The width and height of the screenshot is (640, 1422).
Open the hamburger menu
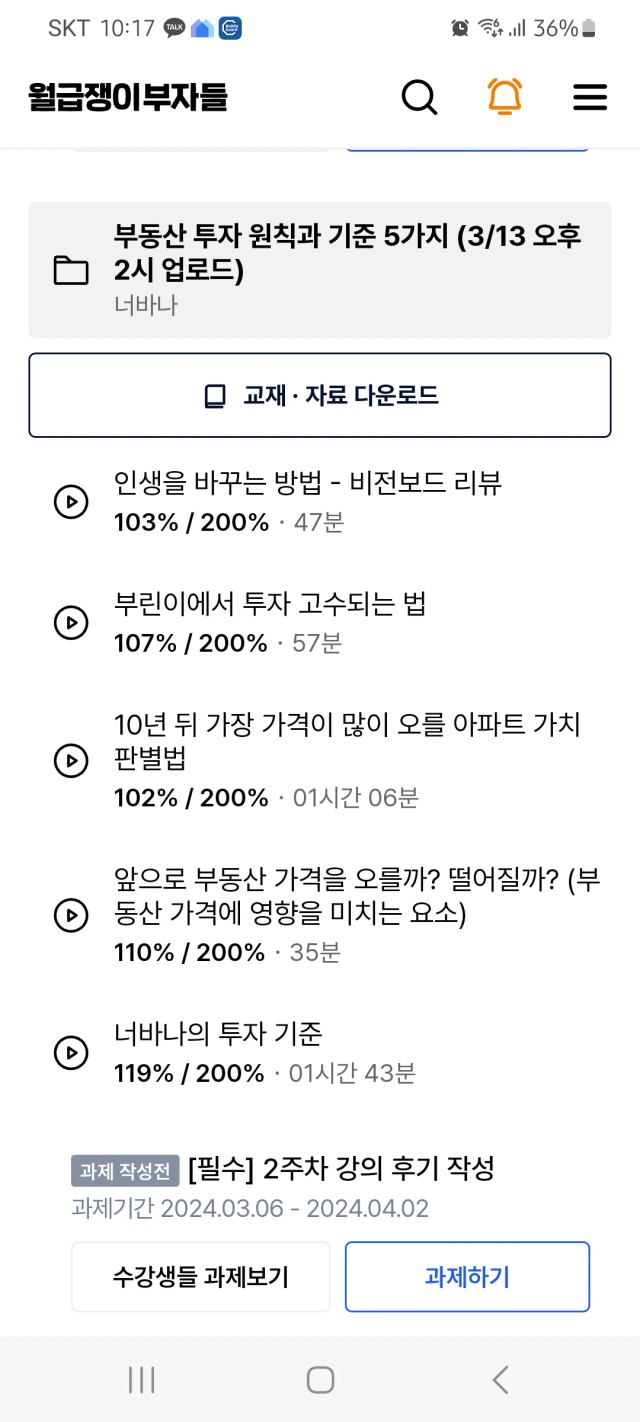[590, 97]
